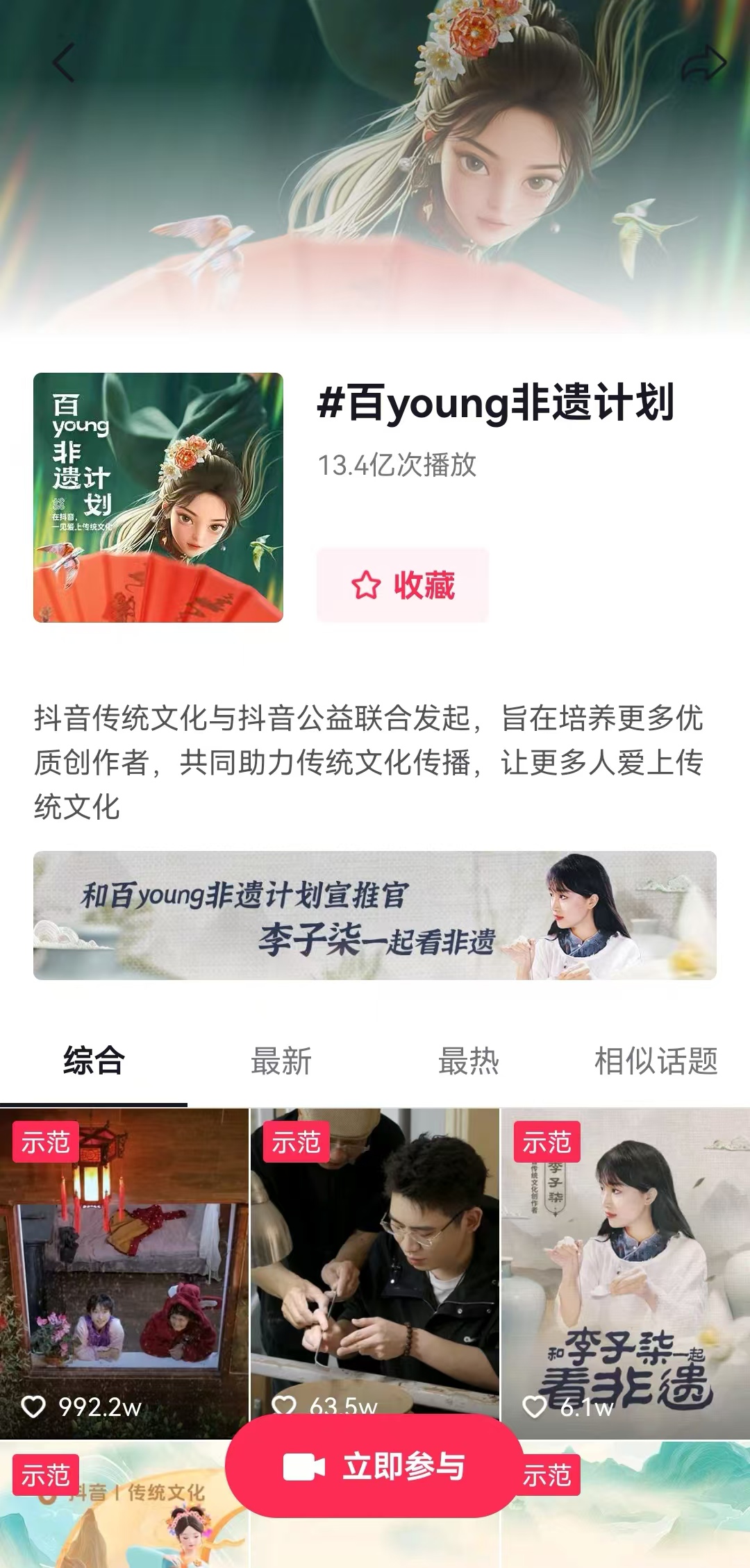The width and height of the screenshot is (750, 1568).
Task: Tap 收藏 to favorite the topic
Action: point(403,585)
